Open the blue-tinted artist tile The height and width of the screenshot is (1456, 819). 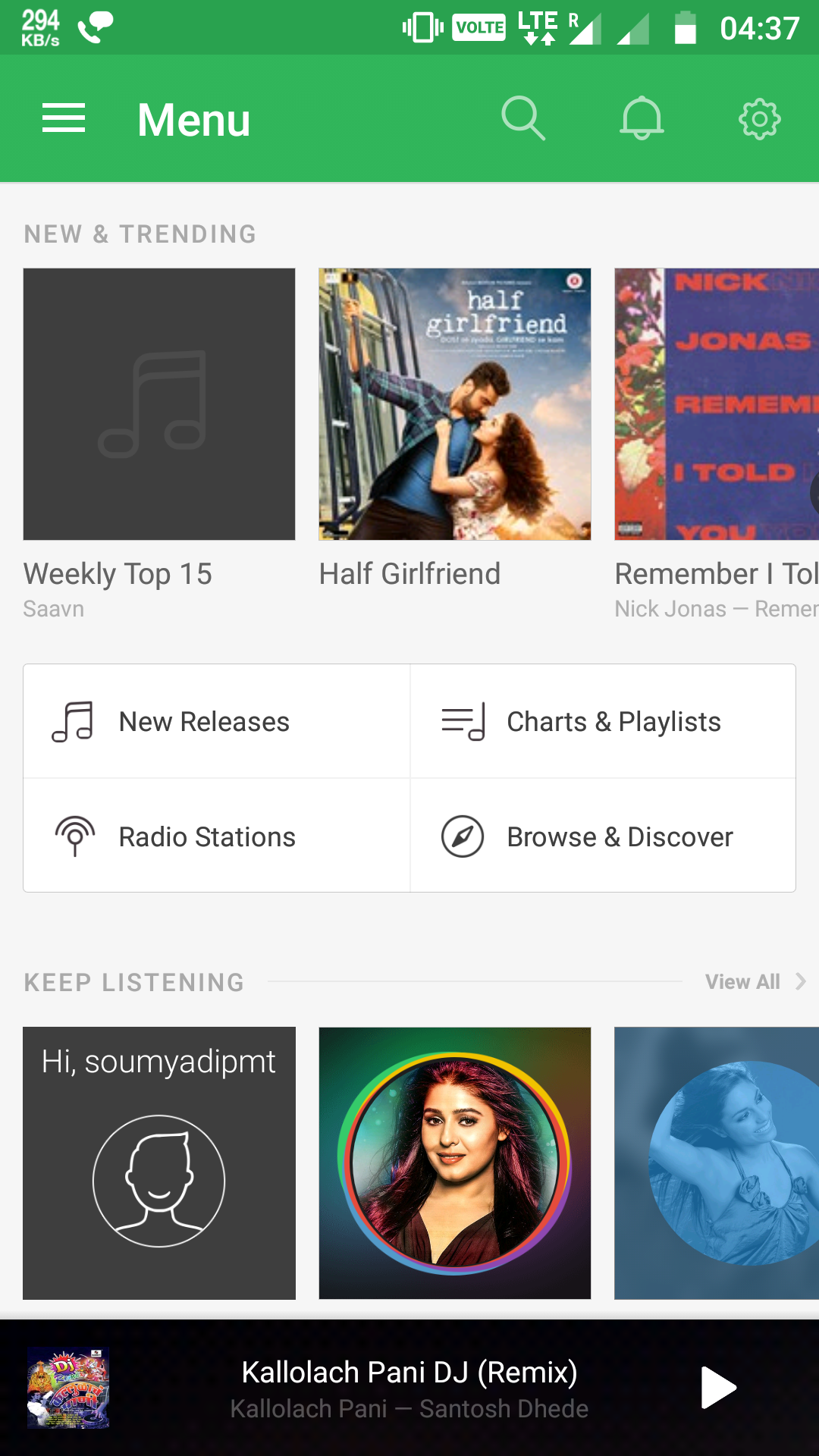coord(717,1163)
